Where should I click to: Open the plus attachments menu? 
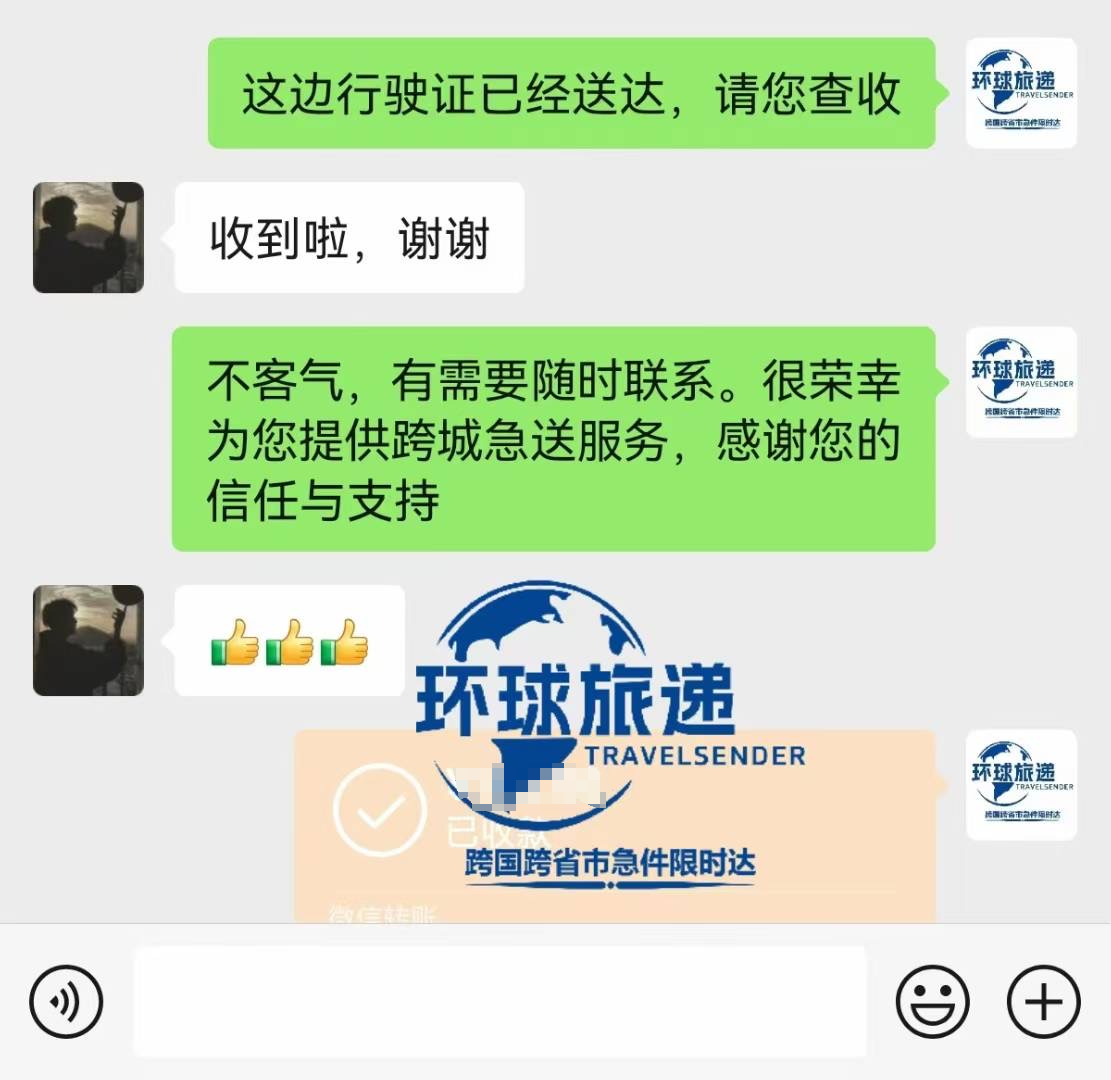[1043, 1001]
